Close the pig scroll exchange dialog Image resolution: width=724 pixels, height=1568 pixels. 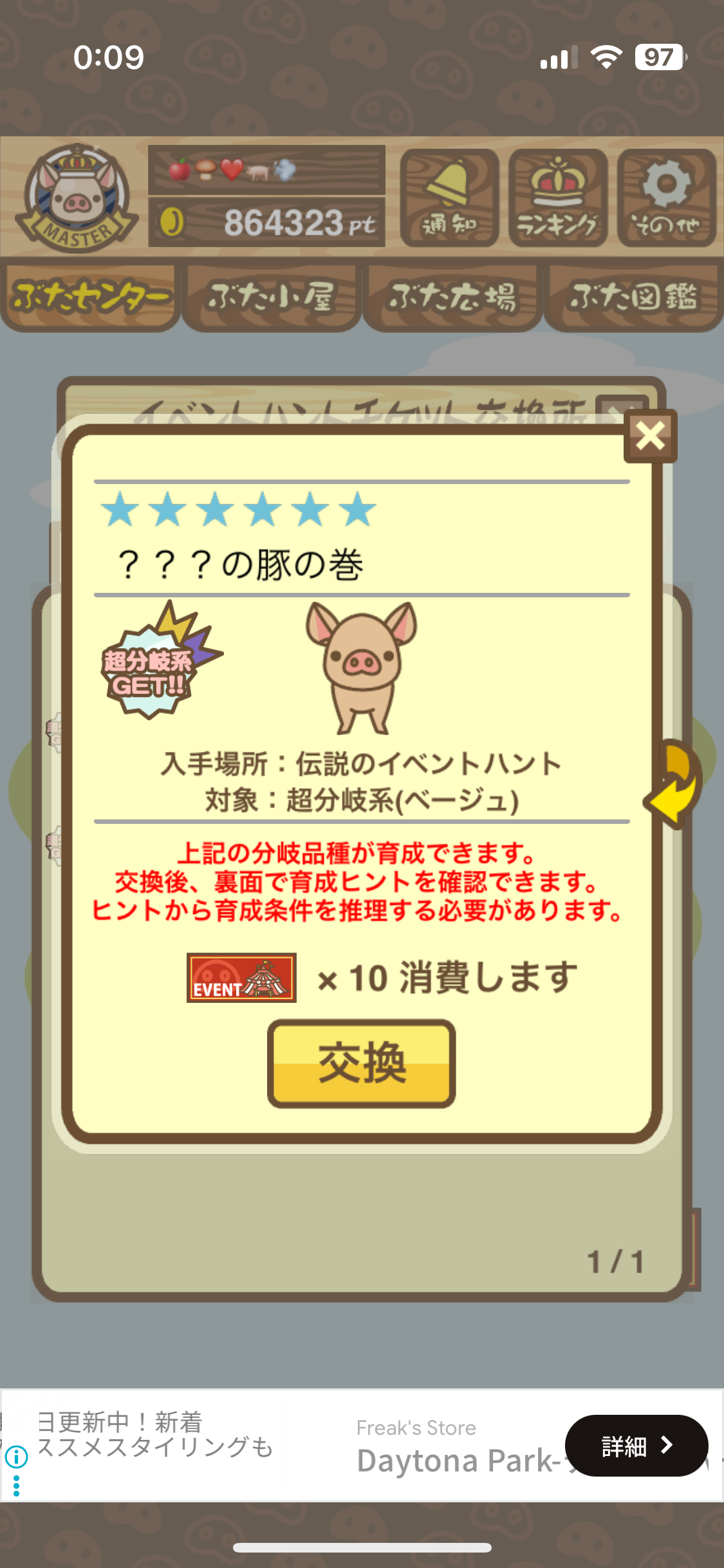650,436
